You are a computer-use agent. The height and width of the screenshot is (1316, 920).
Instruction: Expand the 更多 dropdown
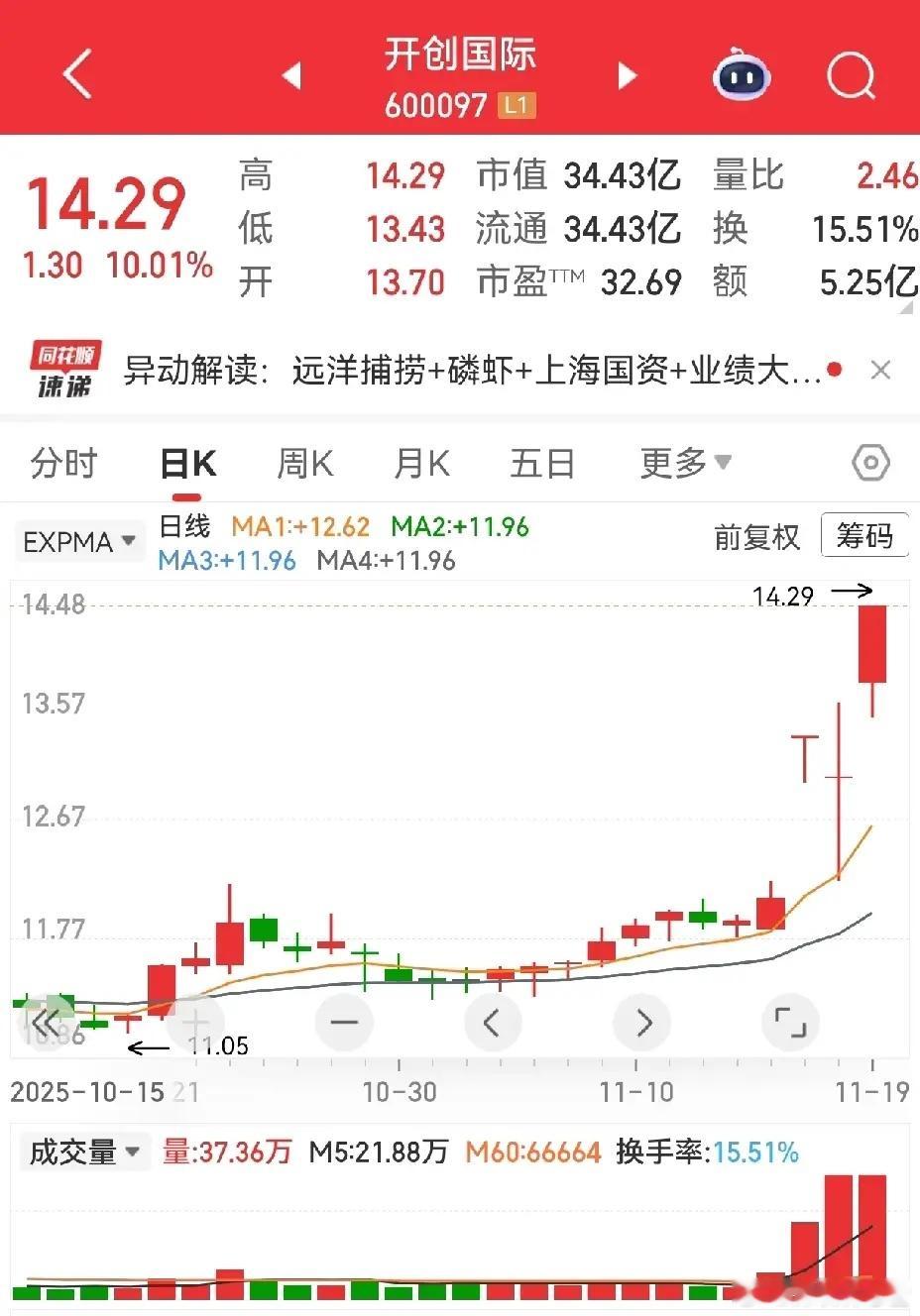click(x=686, y=463)
